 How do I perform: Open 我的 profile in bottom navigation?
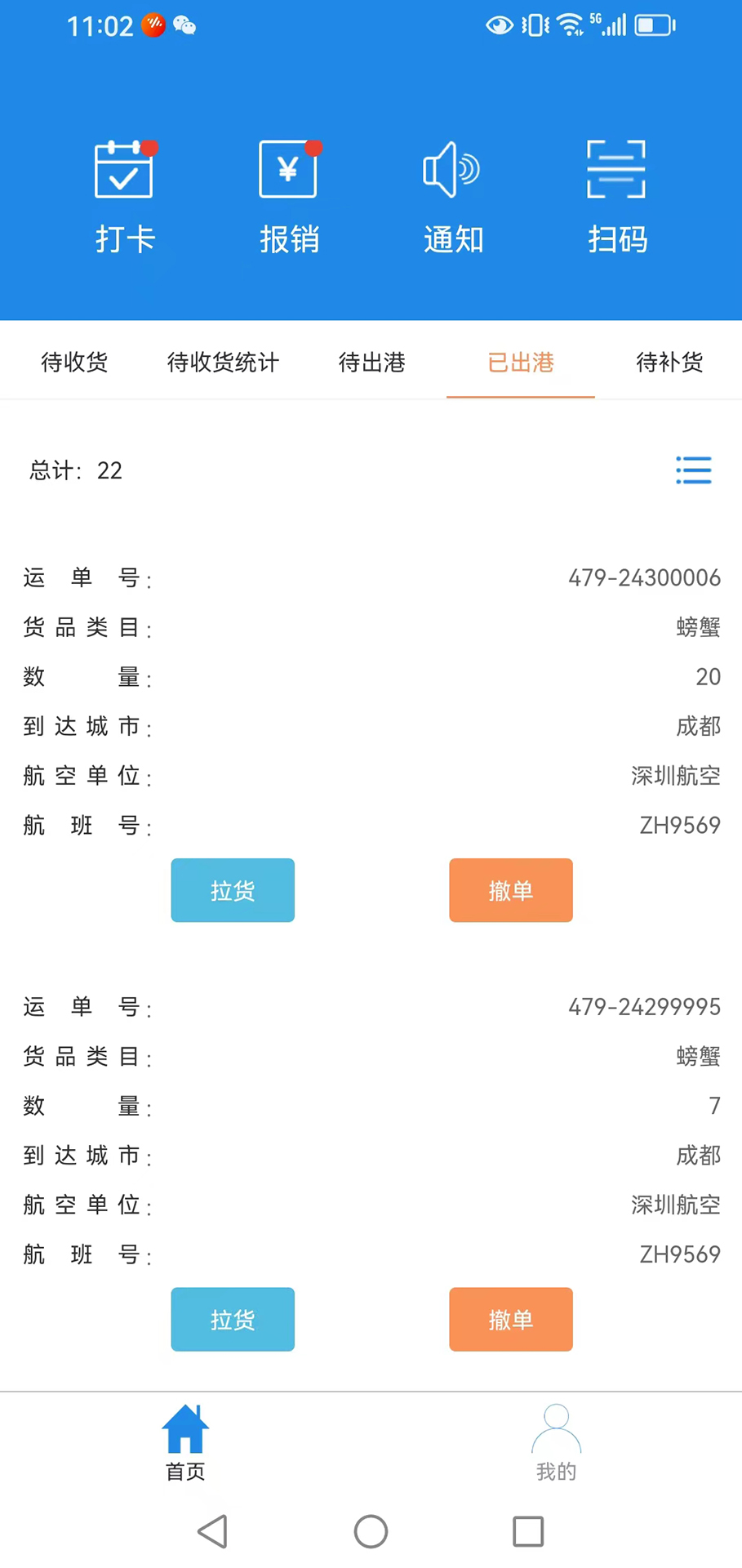point(556,1444)
